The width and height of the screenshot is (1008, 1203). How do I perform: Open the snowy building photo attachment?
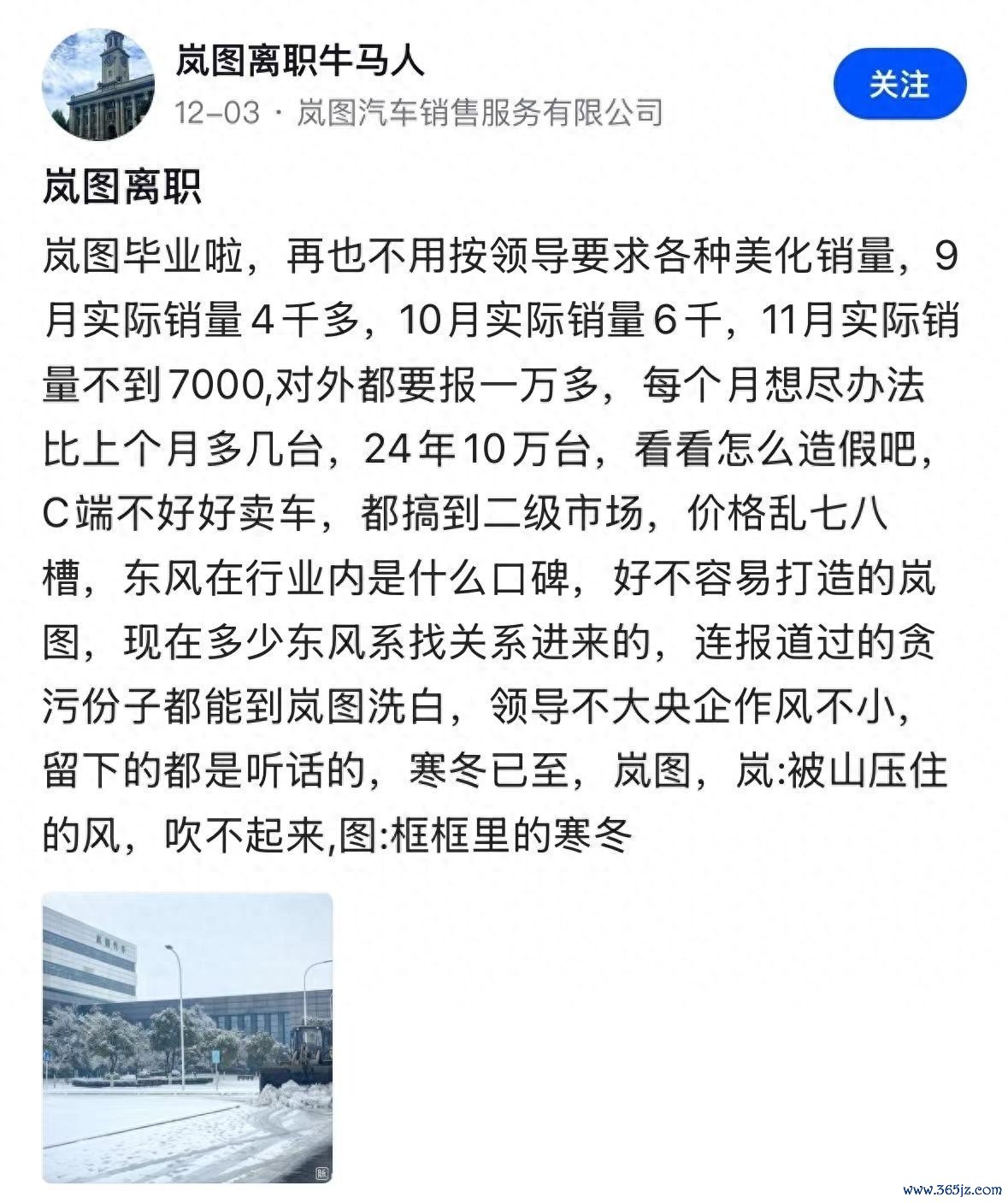click(187, 1037)
